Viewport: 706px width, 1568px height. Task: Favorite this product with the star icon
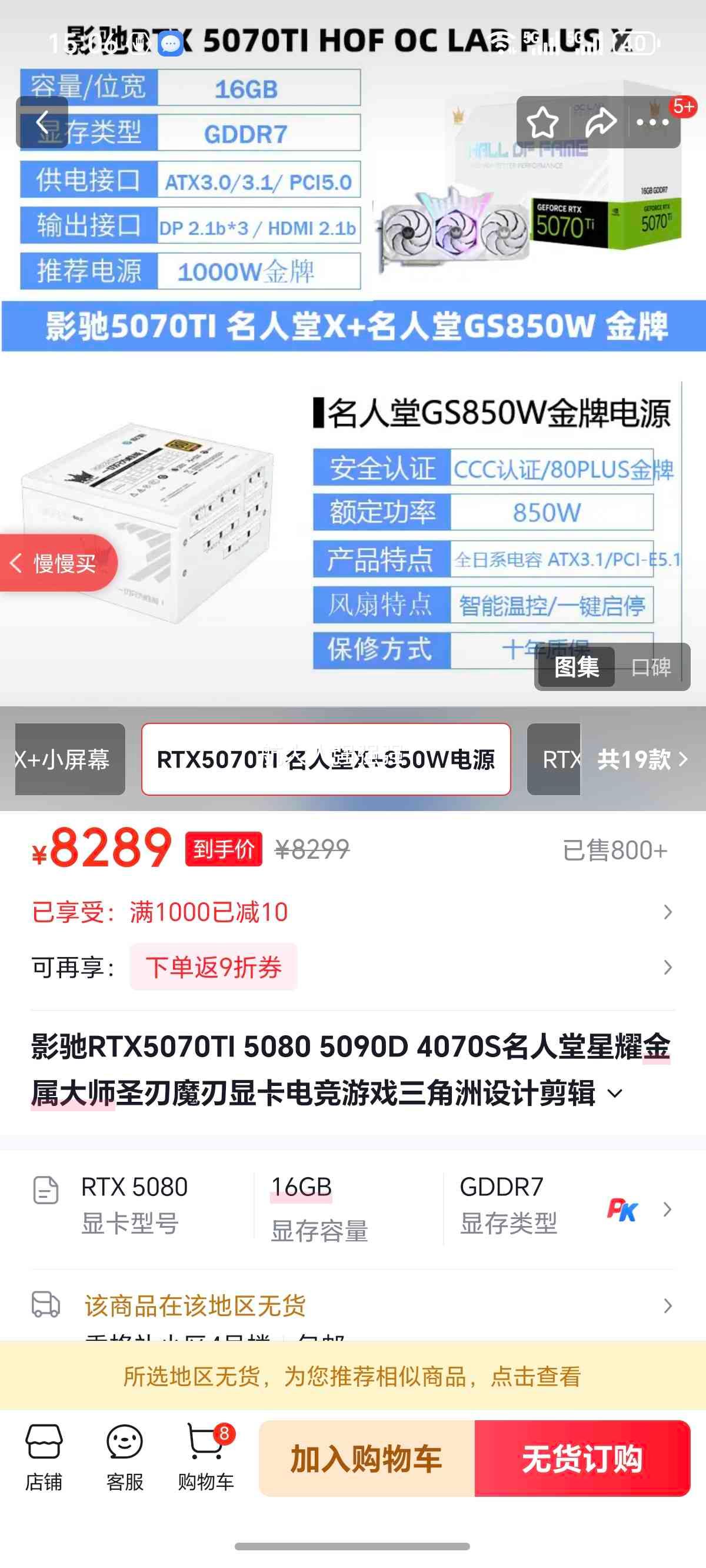(x=542, y=122)
